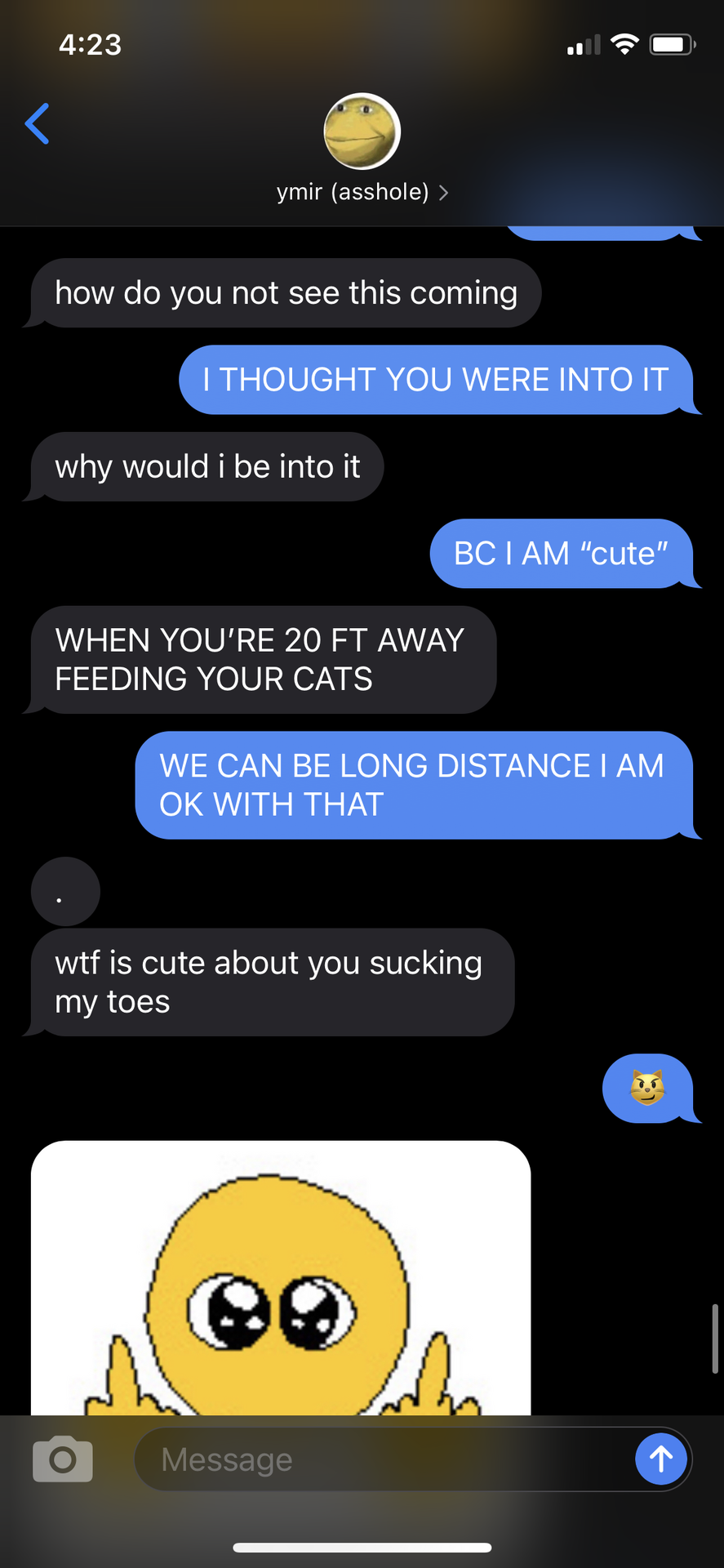Open the camera to attach a photo

coord(62,1459)
